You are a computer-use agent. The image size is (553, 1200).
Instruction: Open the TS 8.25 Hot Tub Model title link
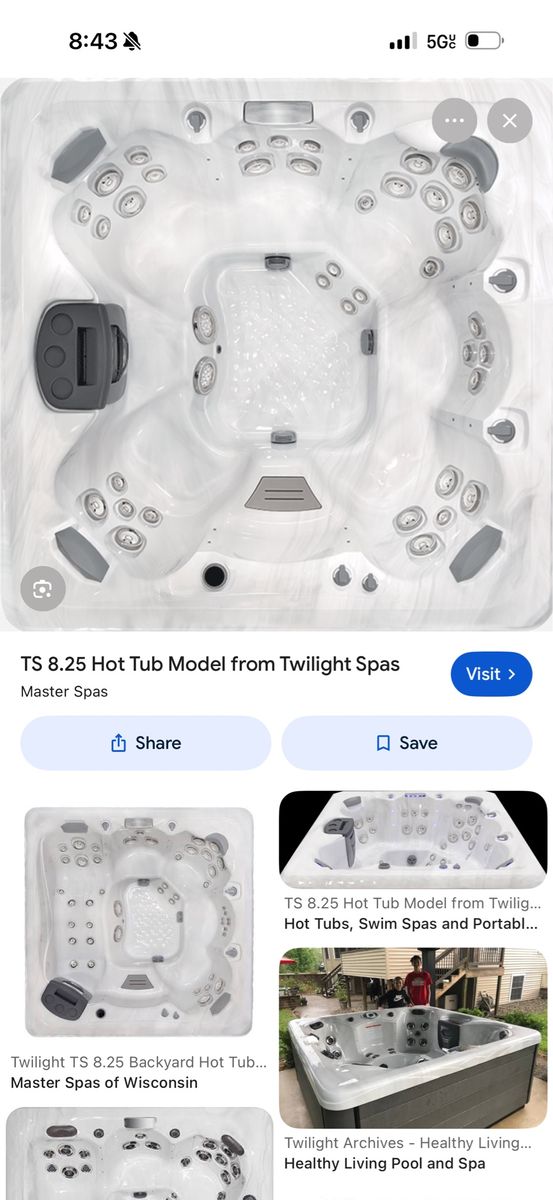[x=210, y=664]
